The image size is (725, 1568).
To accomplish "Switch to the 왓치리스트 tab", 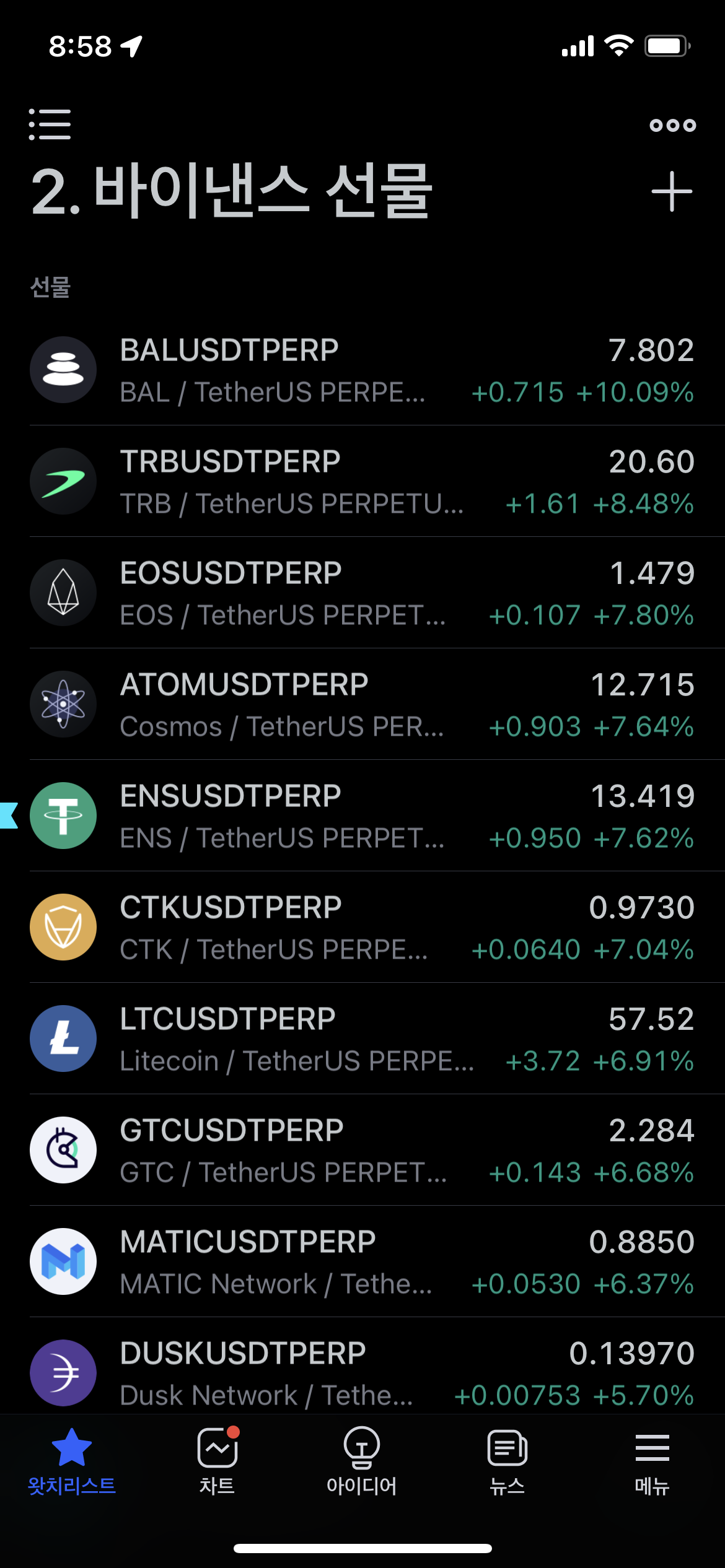I will tap(72, 1462).
